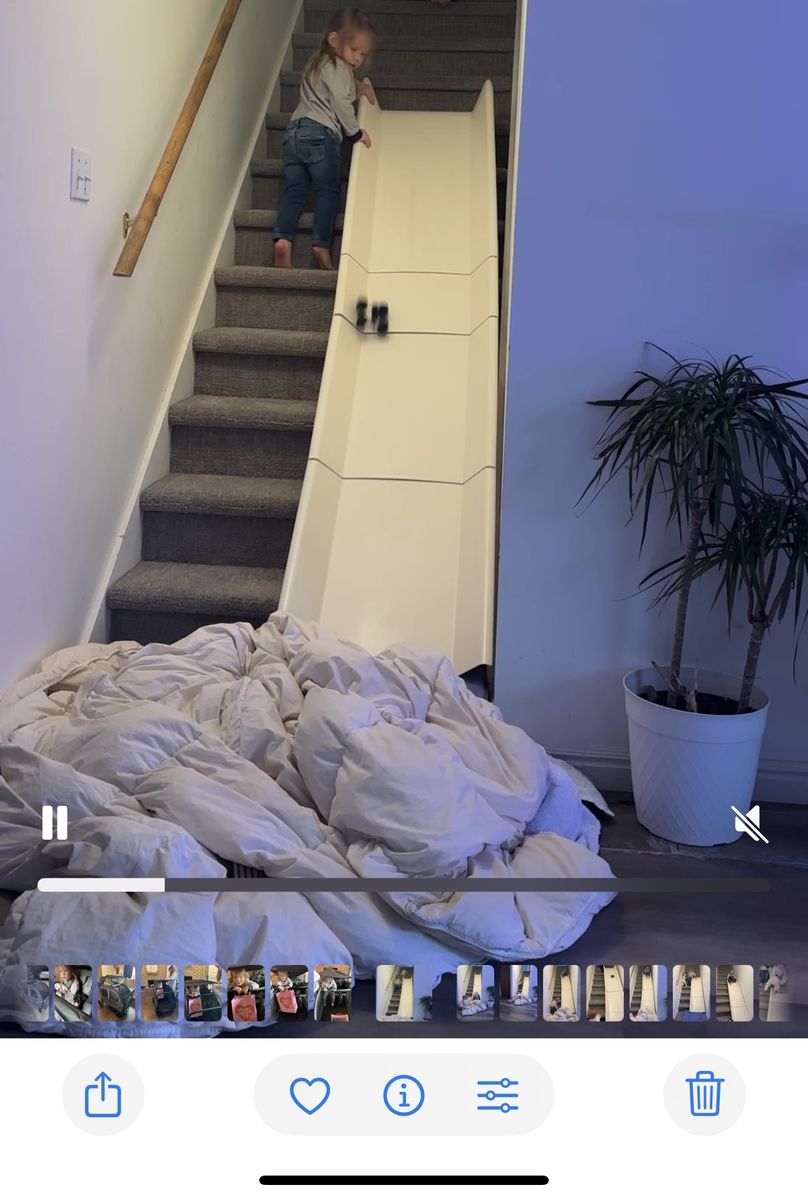Unmute the video sound

tap(749, 824)
